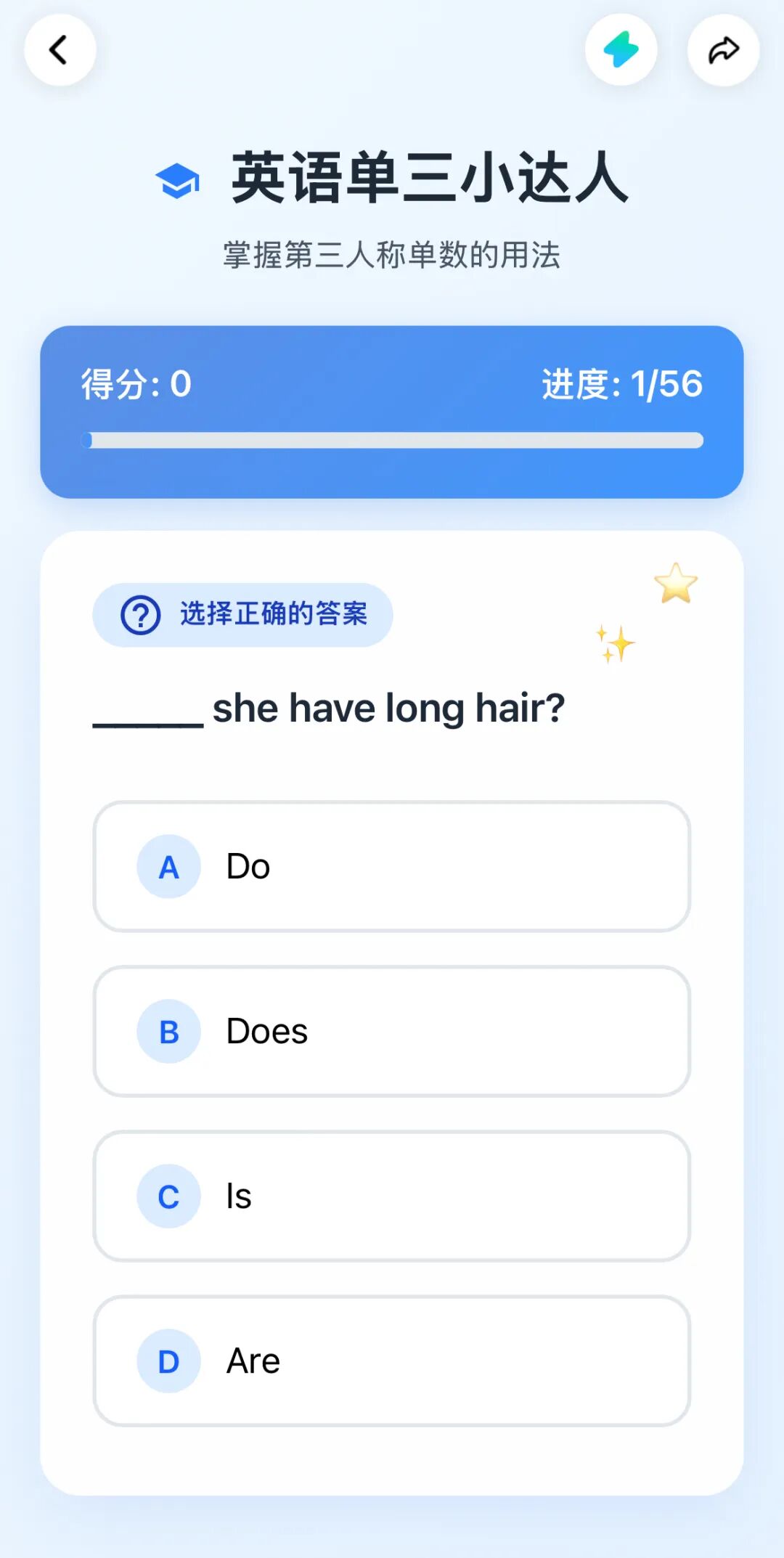Screen dimensions: 784x1558
Task: Tap the 进度: 1/56 progress label
Action: pyautogui.click(x=621, y=383)
